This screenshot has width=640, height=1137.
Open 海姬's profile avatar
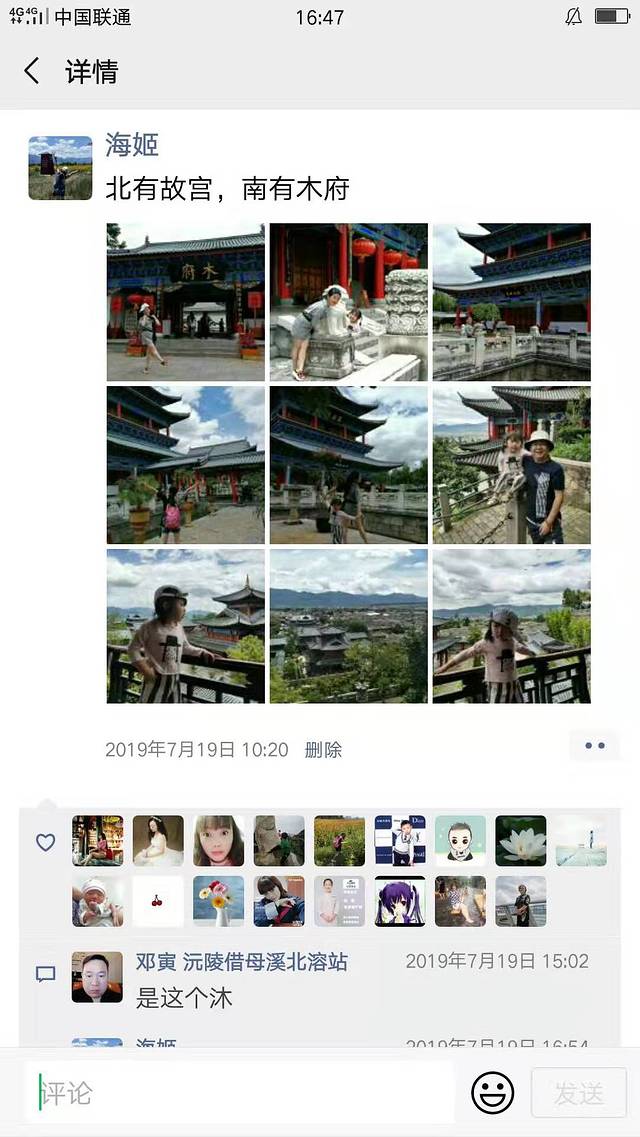(x=60, y=168)
